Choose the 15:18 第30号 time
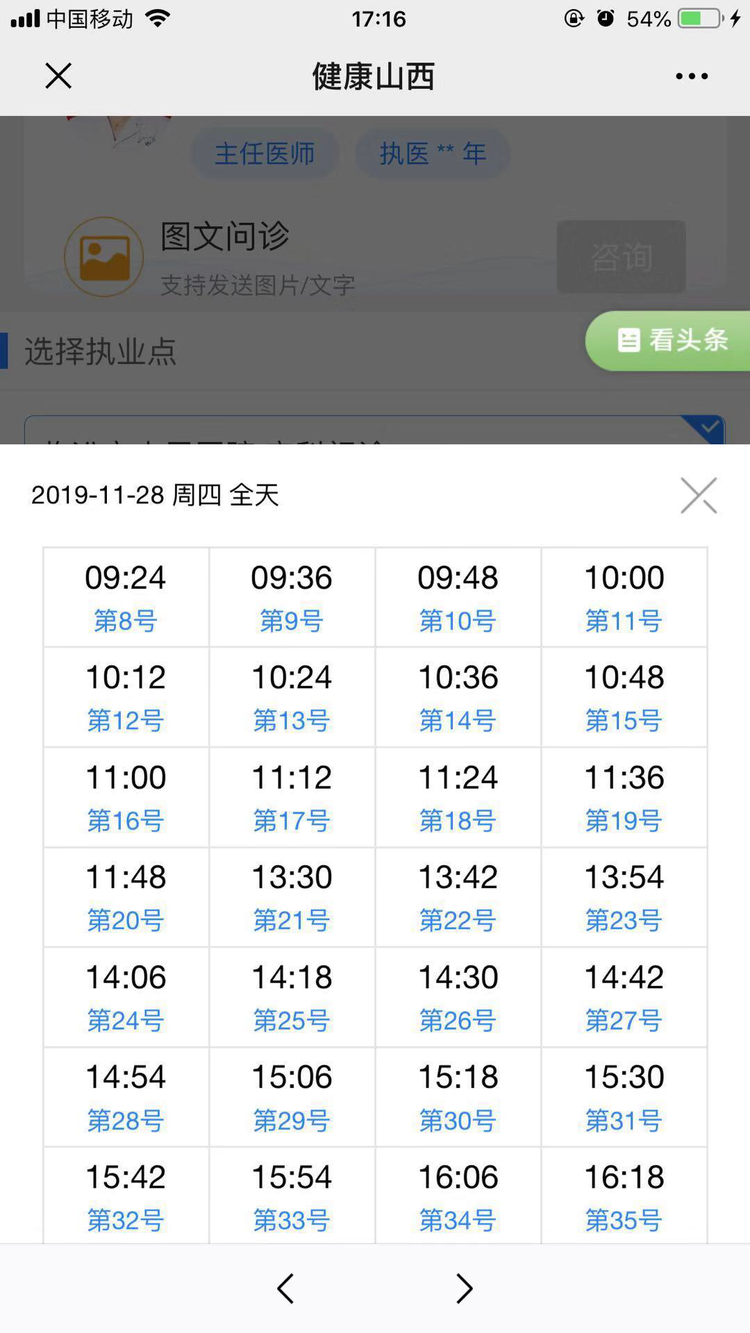The height and width of the screenshot is (1333, 750). (x=458, y=1097)
